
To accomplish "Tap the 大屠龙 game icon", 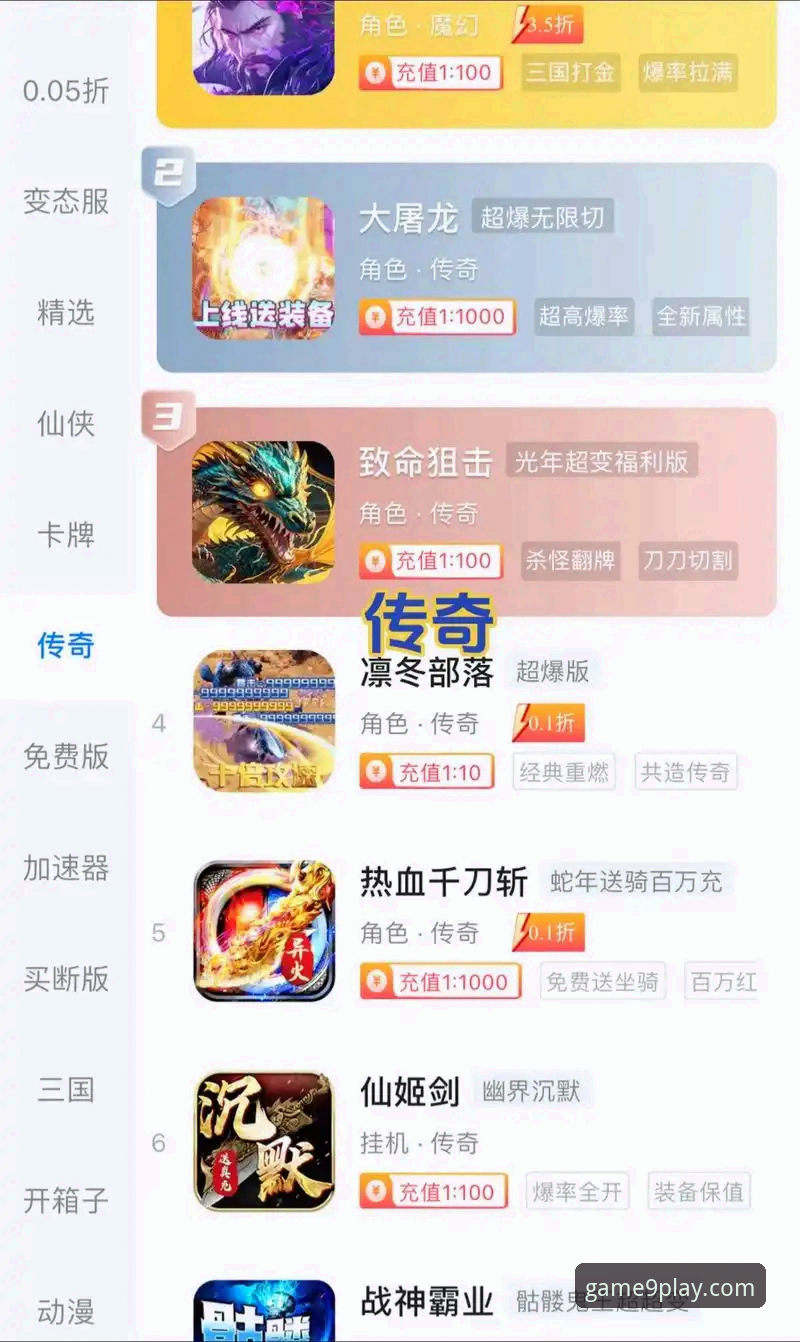I will pos(262,265).
